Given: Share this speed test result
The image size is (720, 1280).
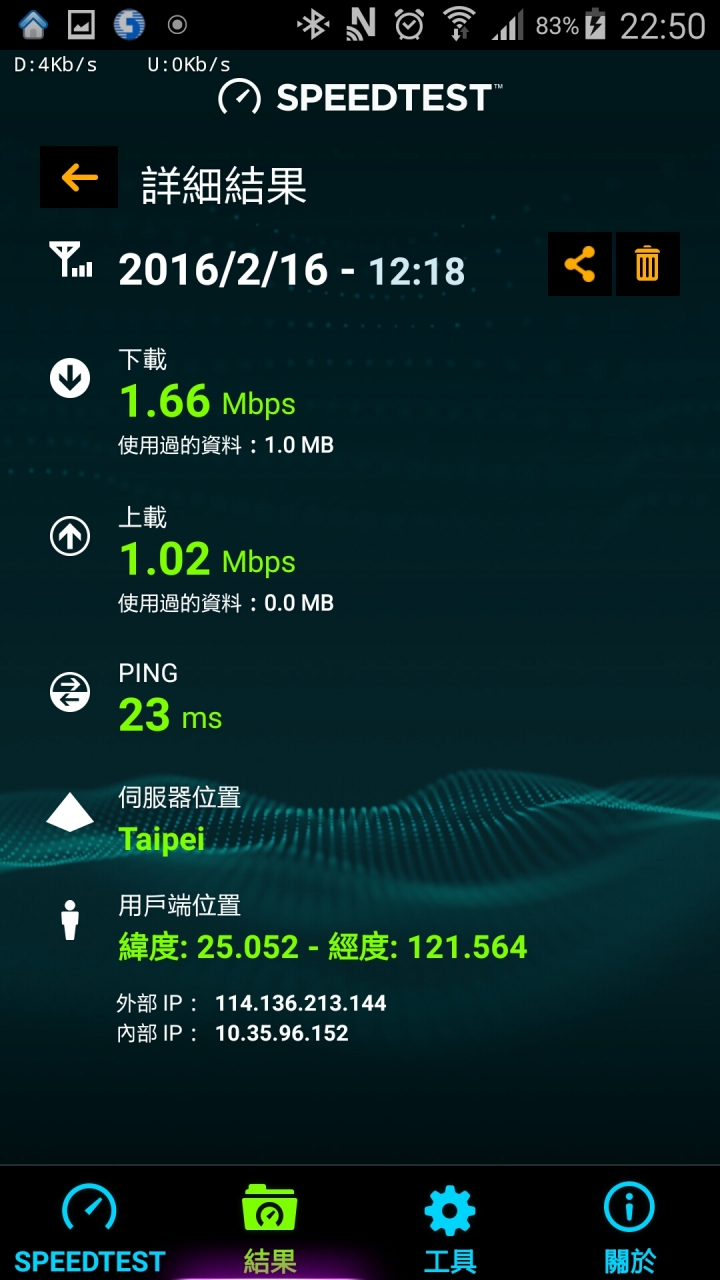Looking at the screenshot, I should click(x=580, y=264).
